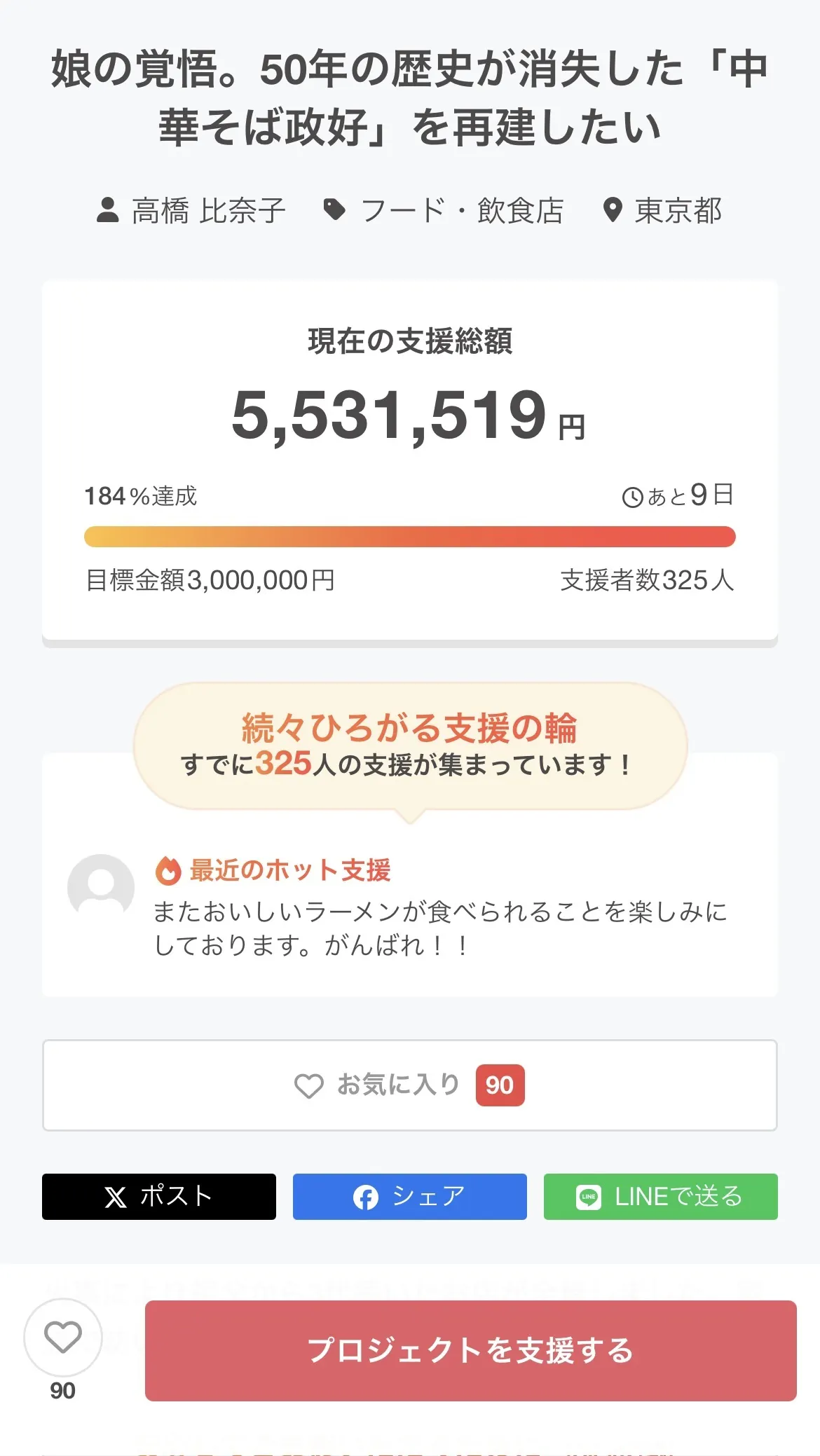Screen dimensions: 820x1456
Task: Tap the floating heart icon
Action: (x=63, y=1338)
